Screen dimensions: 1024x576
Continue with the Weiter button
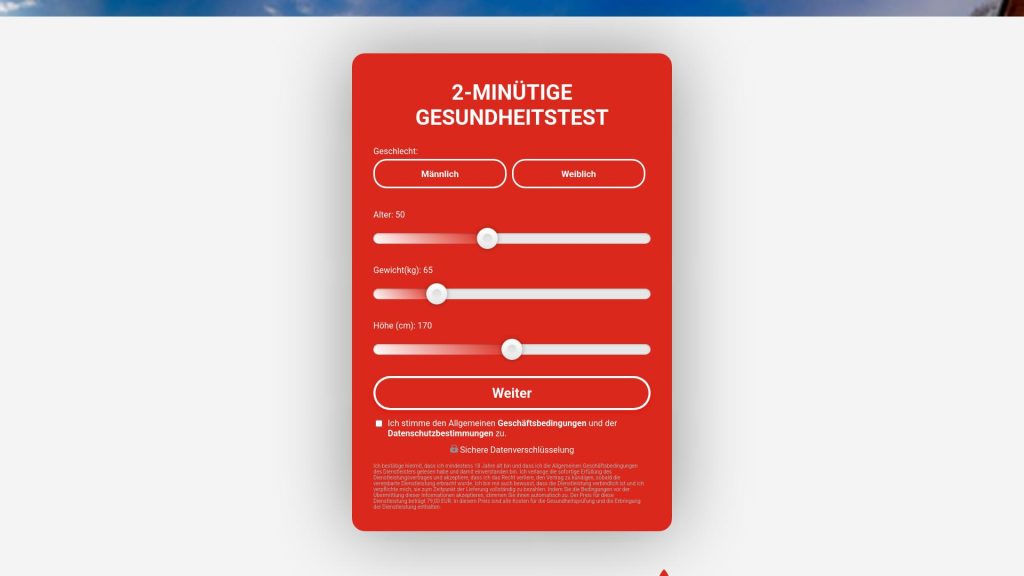(x=512, y=393)
